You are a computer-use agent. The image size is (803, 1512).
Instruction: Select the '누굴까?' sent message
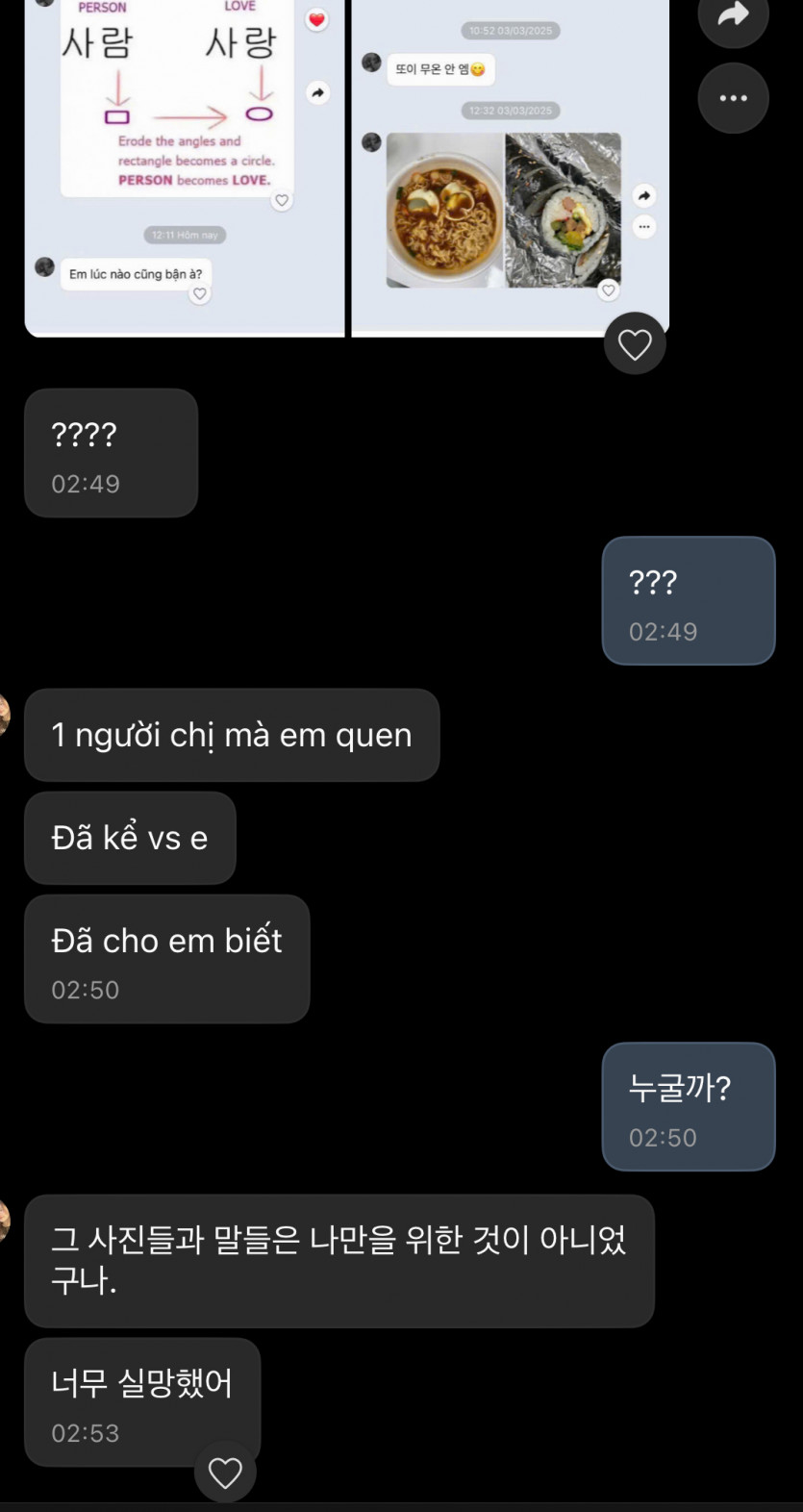pyautogui.click(x=689, y=1106)
